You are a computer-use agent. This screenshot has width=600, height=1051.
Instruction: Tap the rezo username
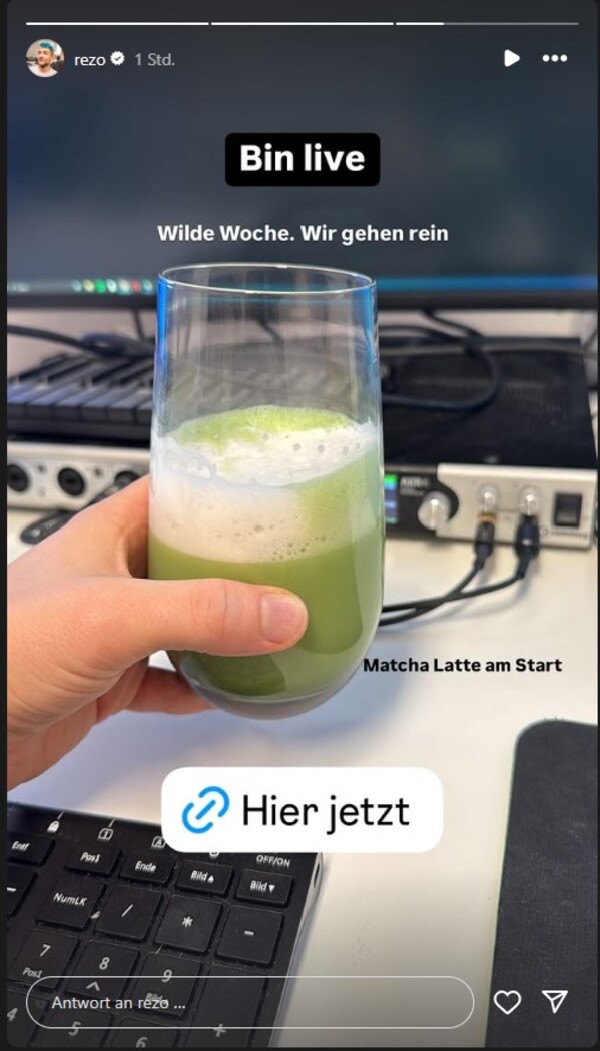[89, 60]
